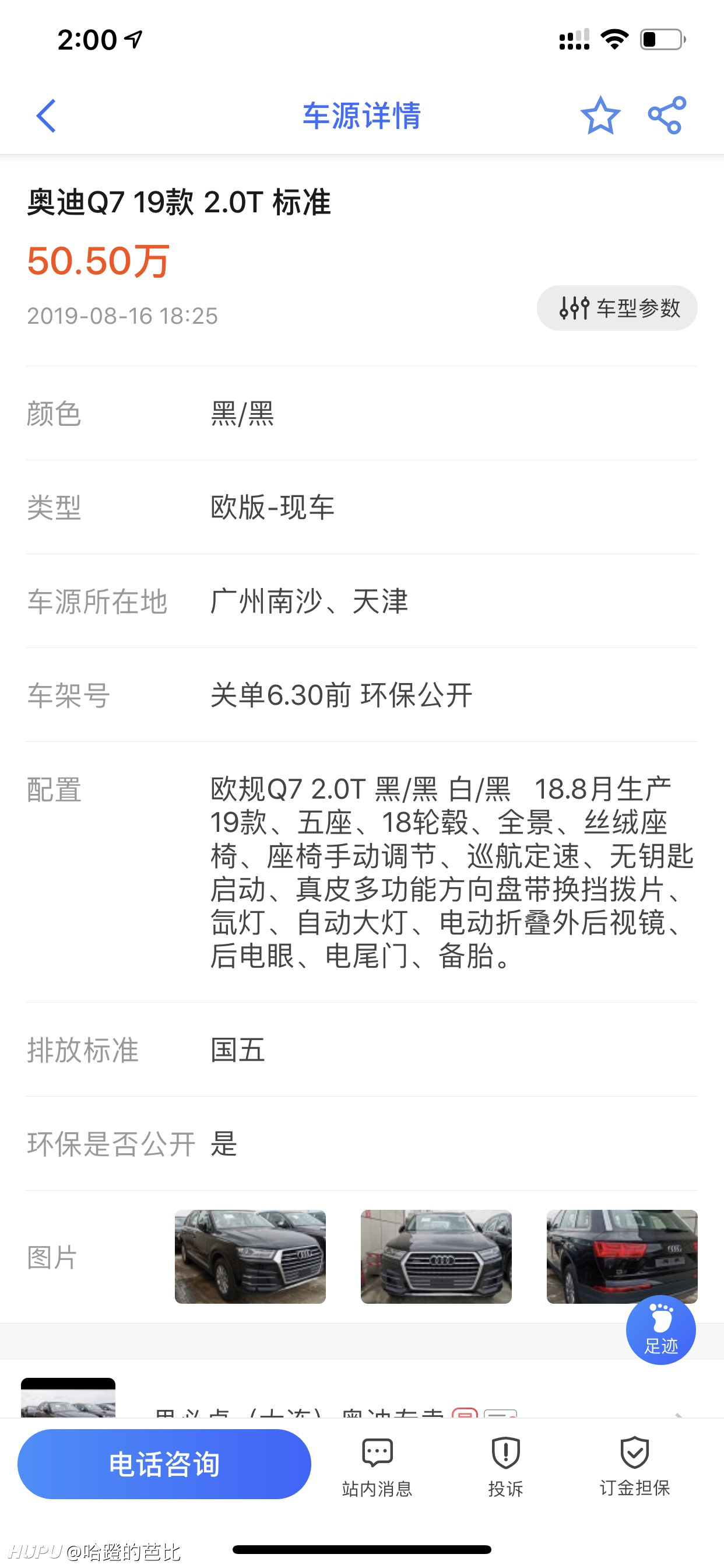View the rear tail-light car photo
The image size is (724, 1568).
pos(622,1256)
